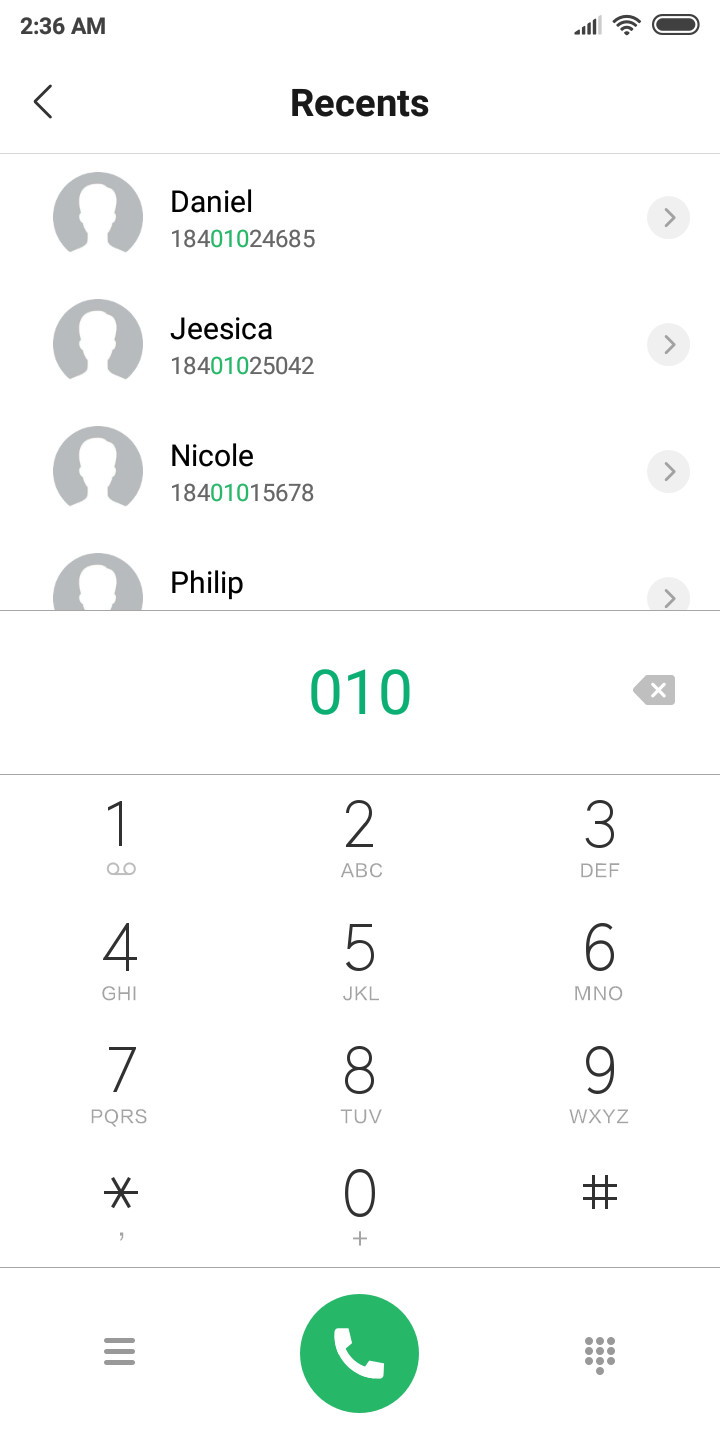Dial digit 8 on the keypad

click(x=360, y=1082)
